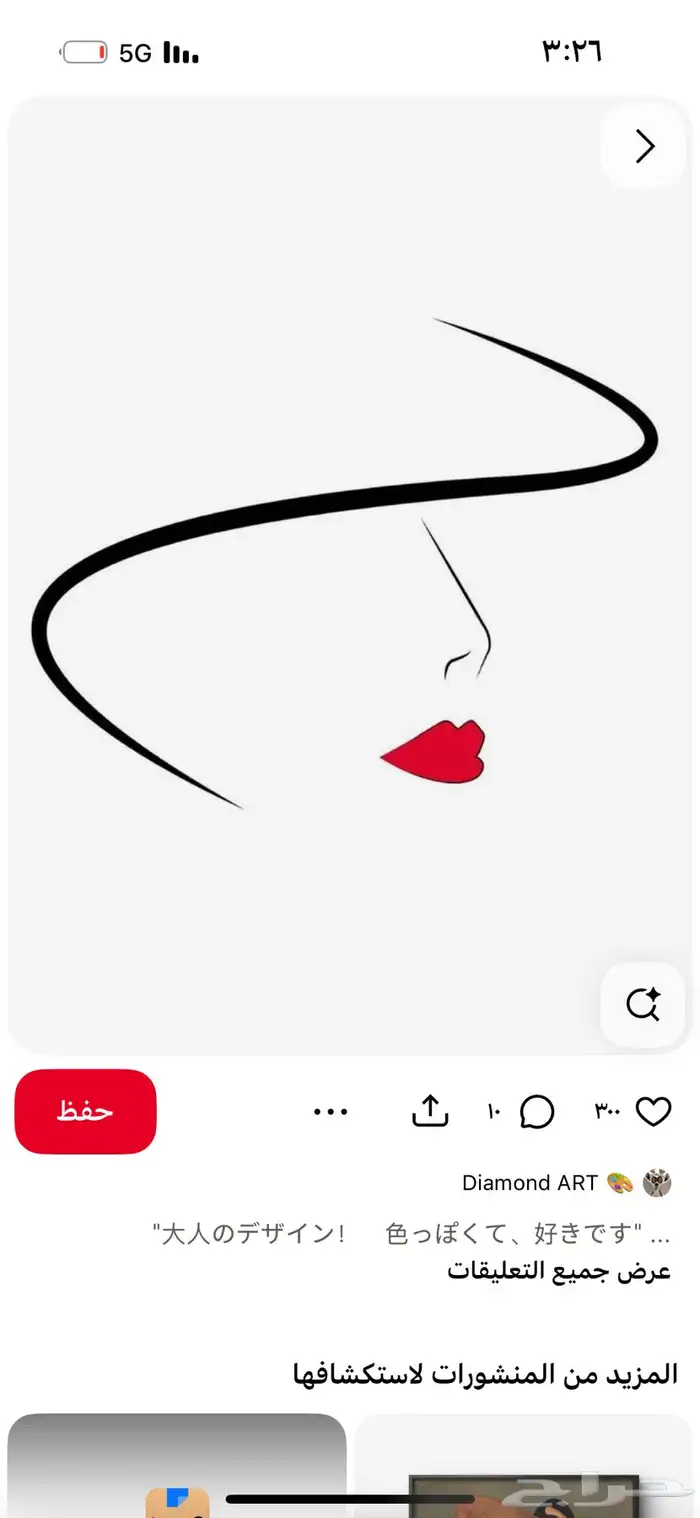The height and width of the screenshot is (1518, 700).
Task: Open the comments bubble icon
Action: click(537, 1111)
